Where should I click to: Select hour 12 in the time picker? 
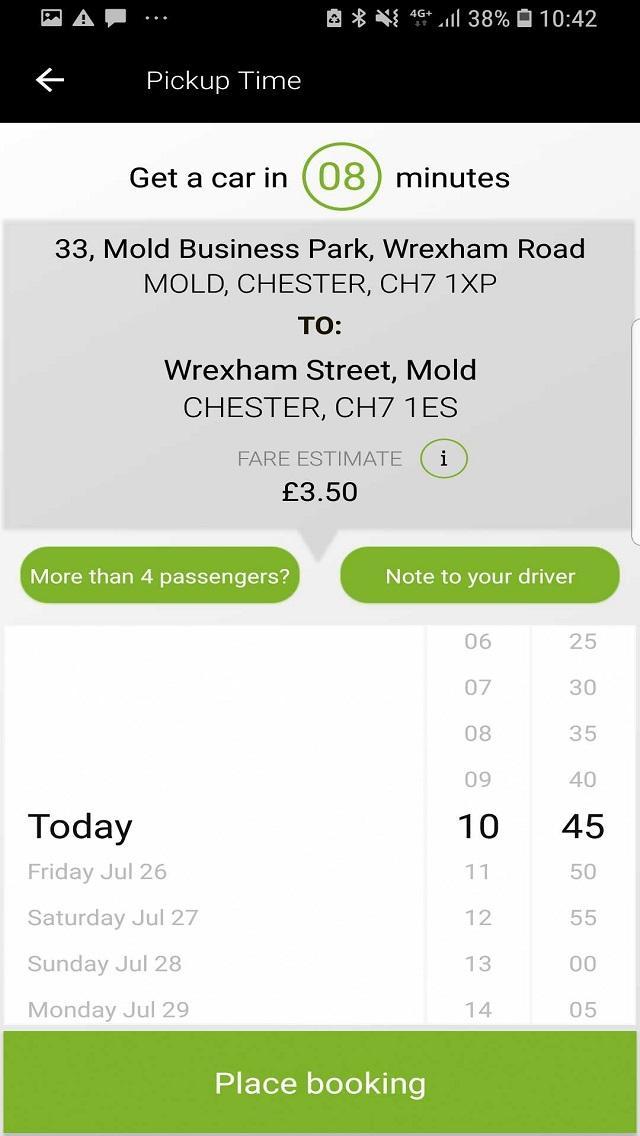pos(478,918)
